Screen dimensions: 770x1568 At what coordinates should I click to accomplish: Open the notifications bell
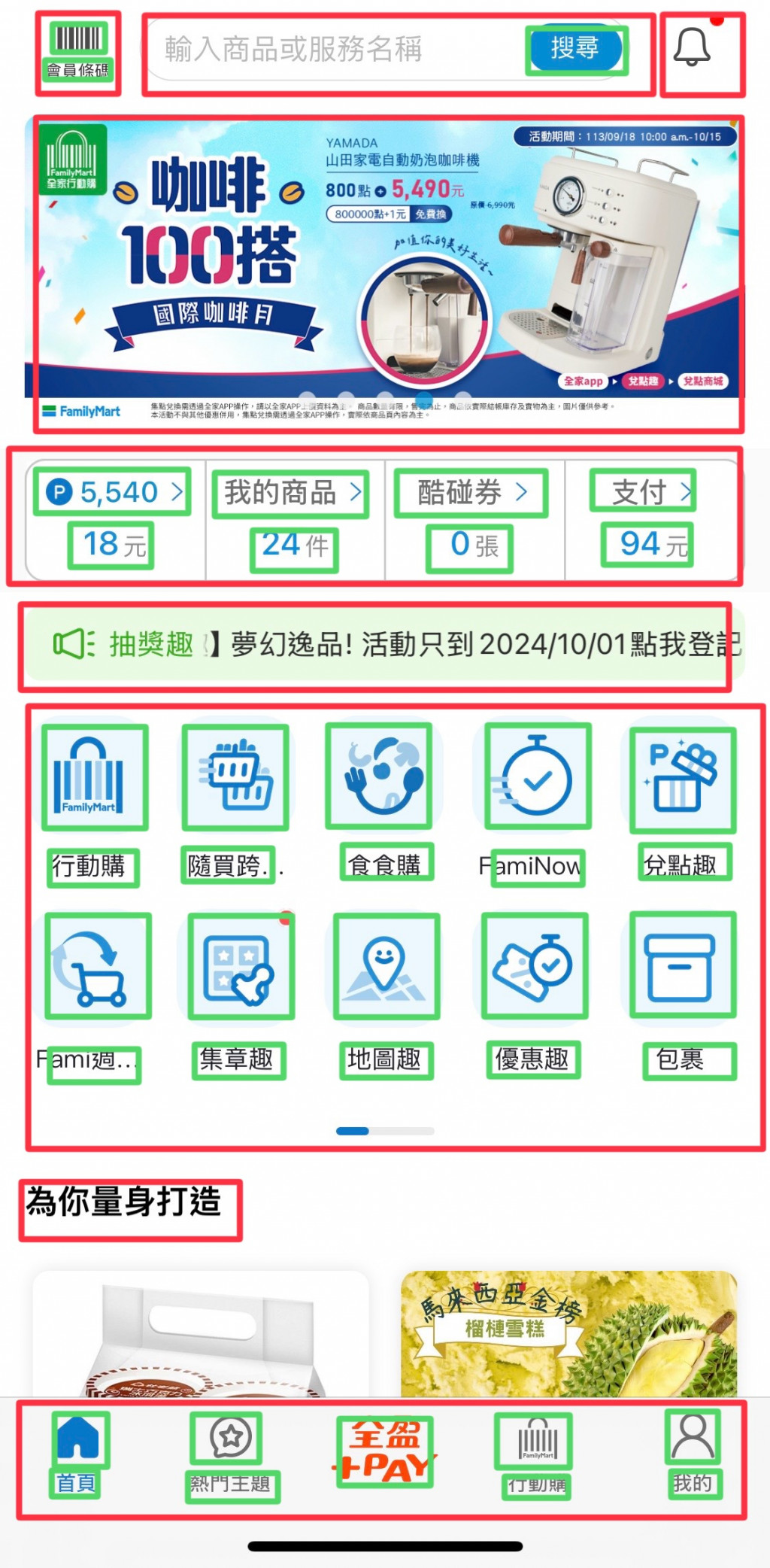coord(692,48)
